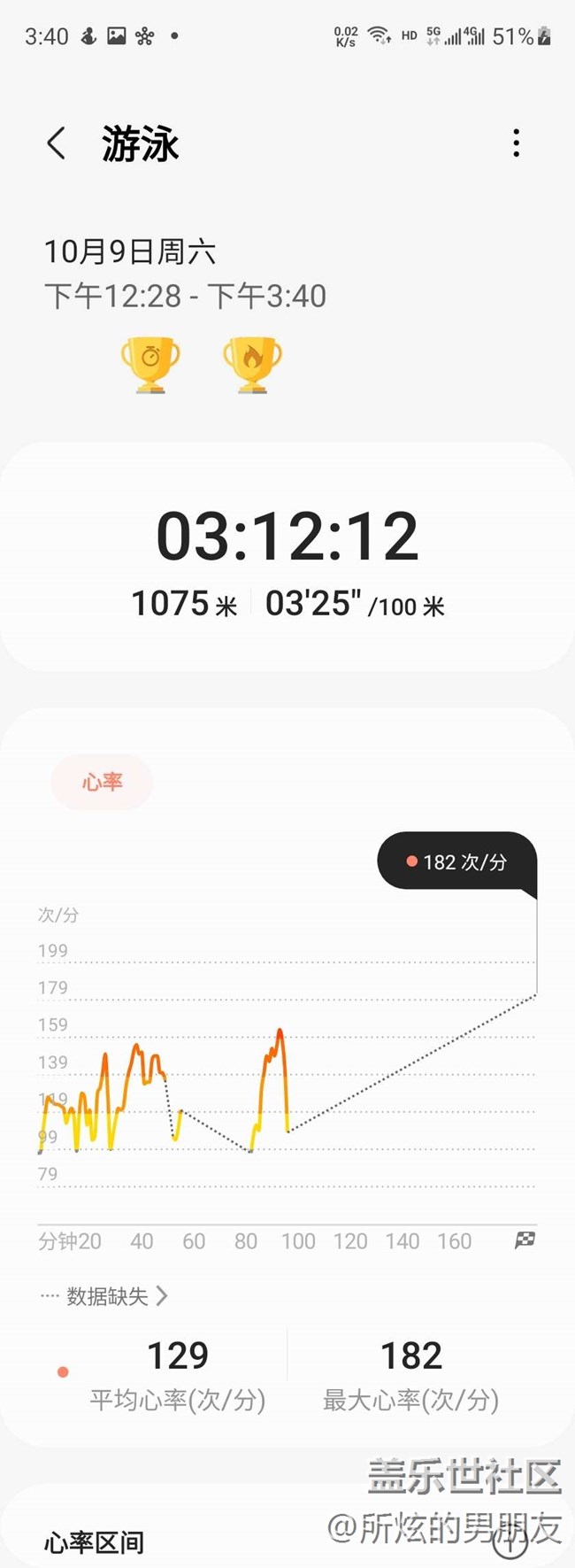Open the info icon beside 心率区间

(510, 1543)
